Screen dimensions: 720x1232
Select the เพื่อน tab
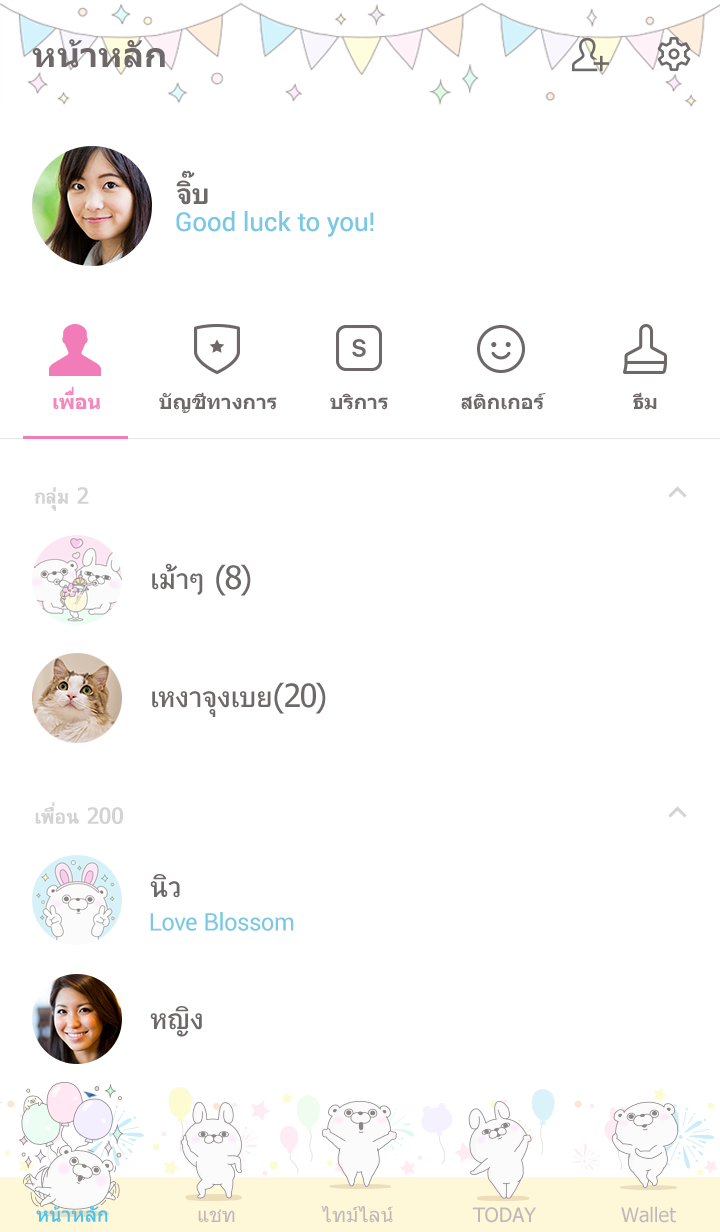tap(76, 372)
